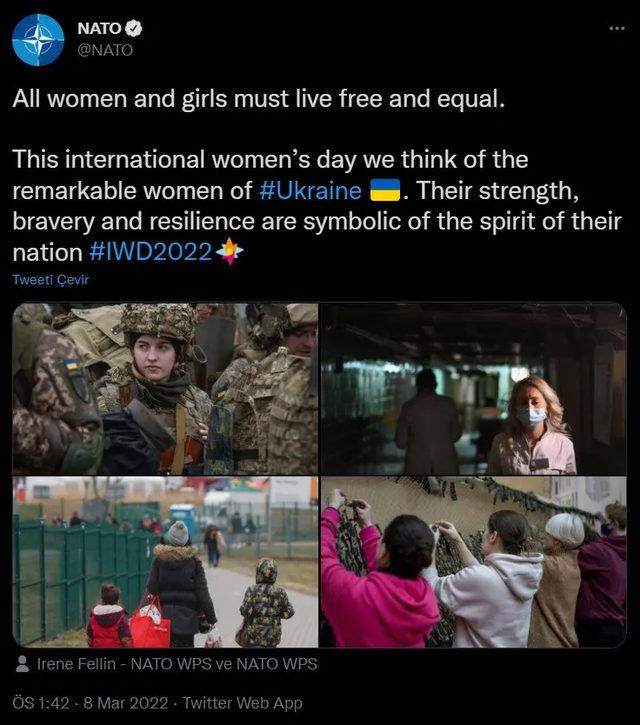Tap Tweeti Çevir to translate the tweet
This screenshot has width=640, height=725.
pyautogui.click(x=50, y=280)
